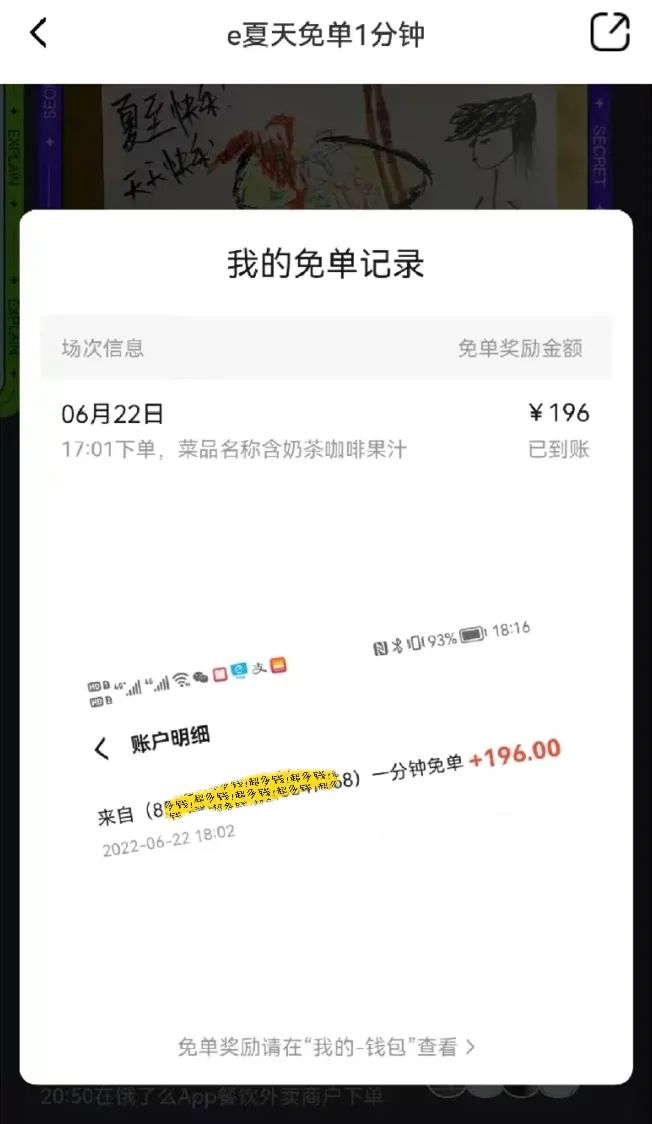
Task: Go back from e夏天免单1分钟 page
Action: coord(38,33)
